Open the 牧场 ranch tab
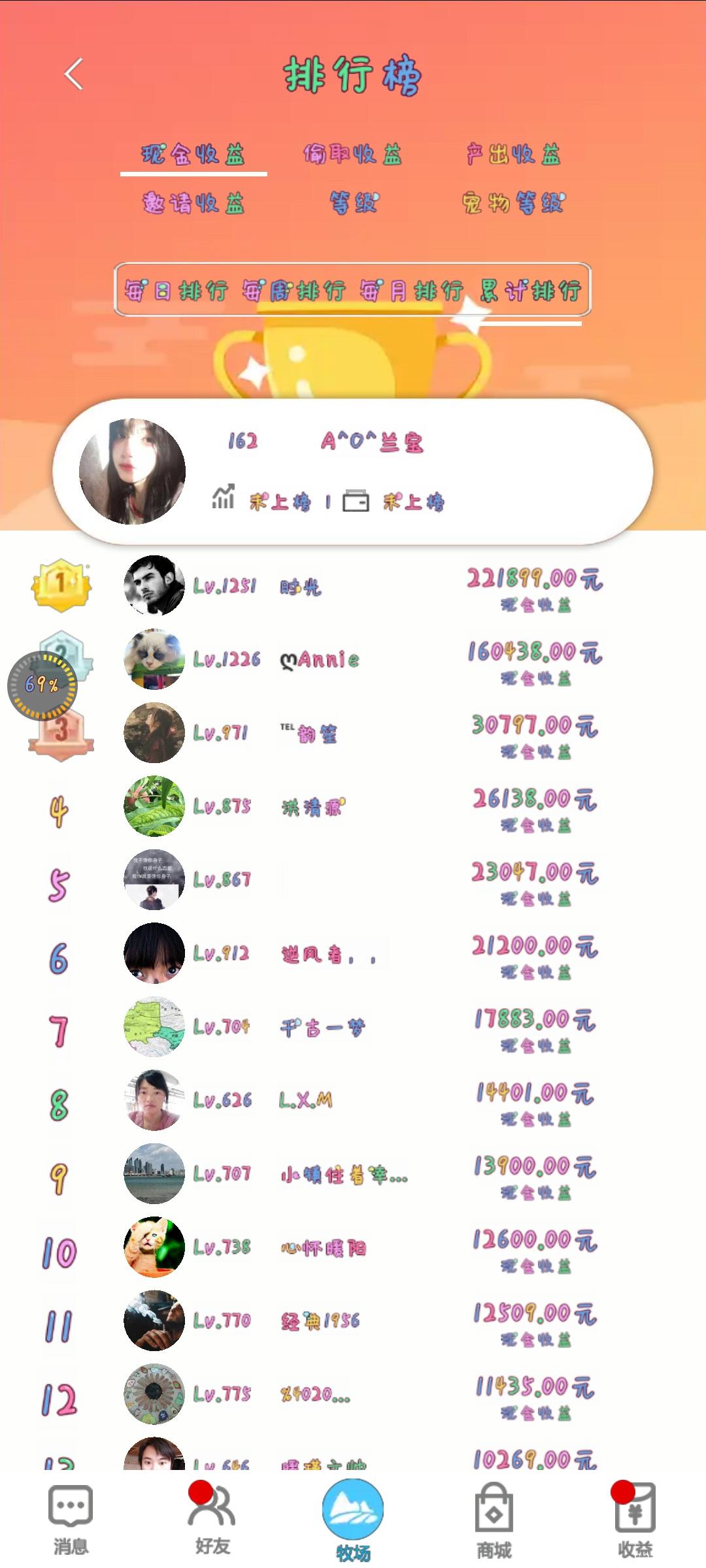This screenshot has height=1568, width=706. tap(353, 1518)
